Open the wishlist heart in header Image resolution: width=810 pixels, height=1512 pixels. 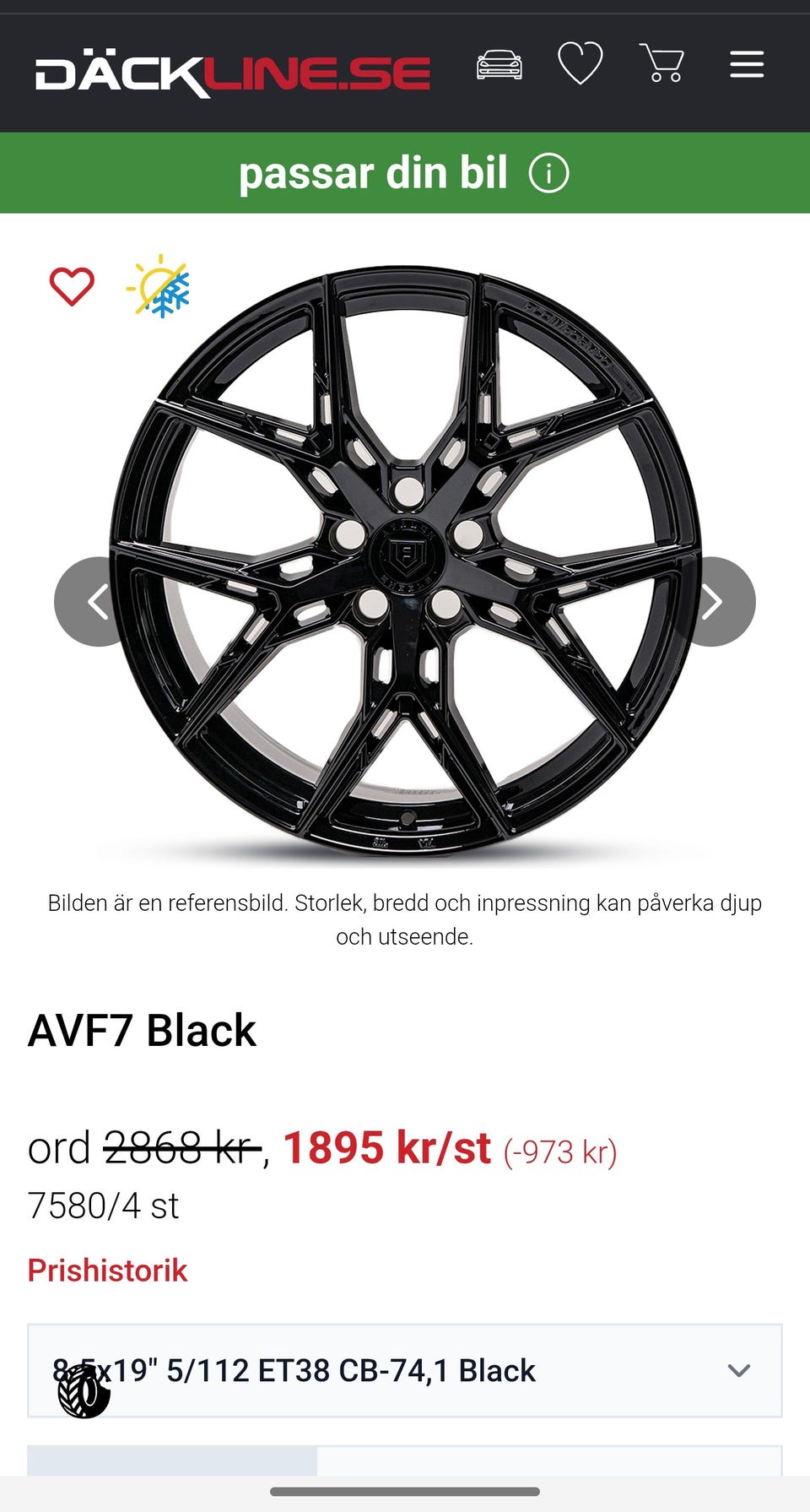coord(580,63)
